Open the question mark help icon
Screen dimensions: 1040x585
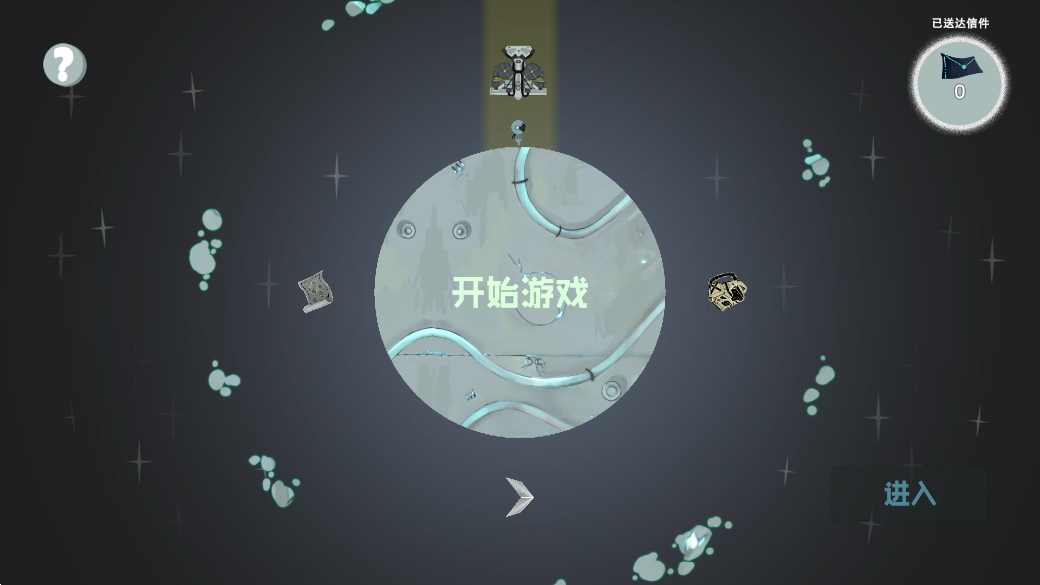[64, 65]
